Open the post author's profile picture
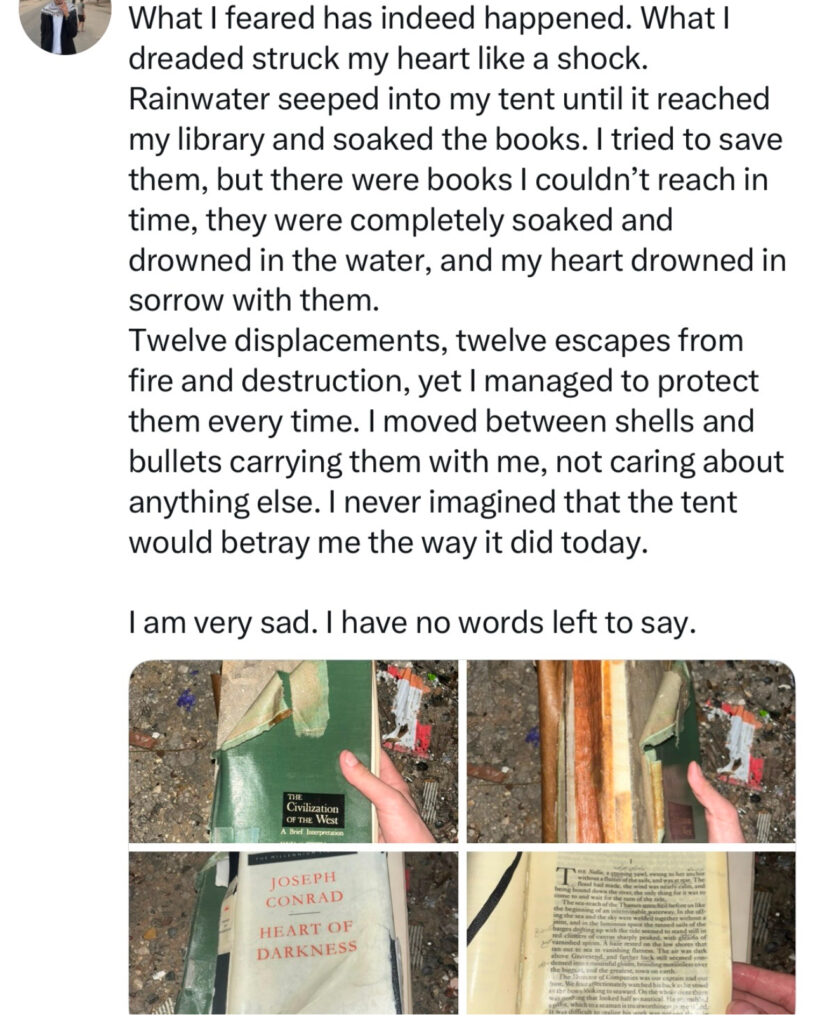The height and width of the screenshot is (1024, 815). [64, 22]
